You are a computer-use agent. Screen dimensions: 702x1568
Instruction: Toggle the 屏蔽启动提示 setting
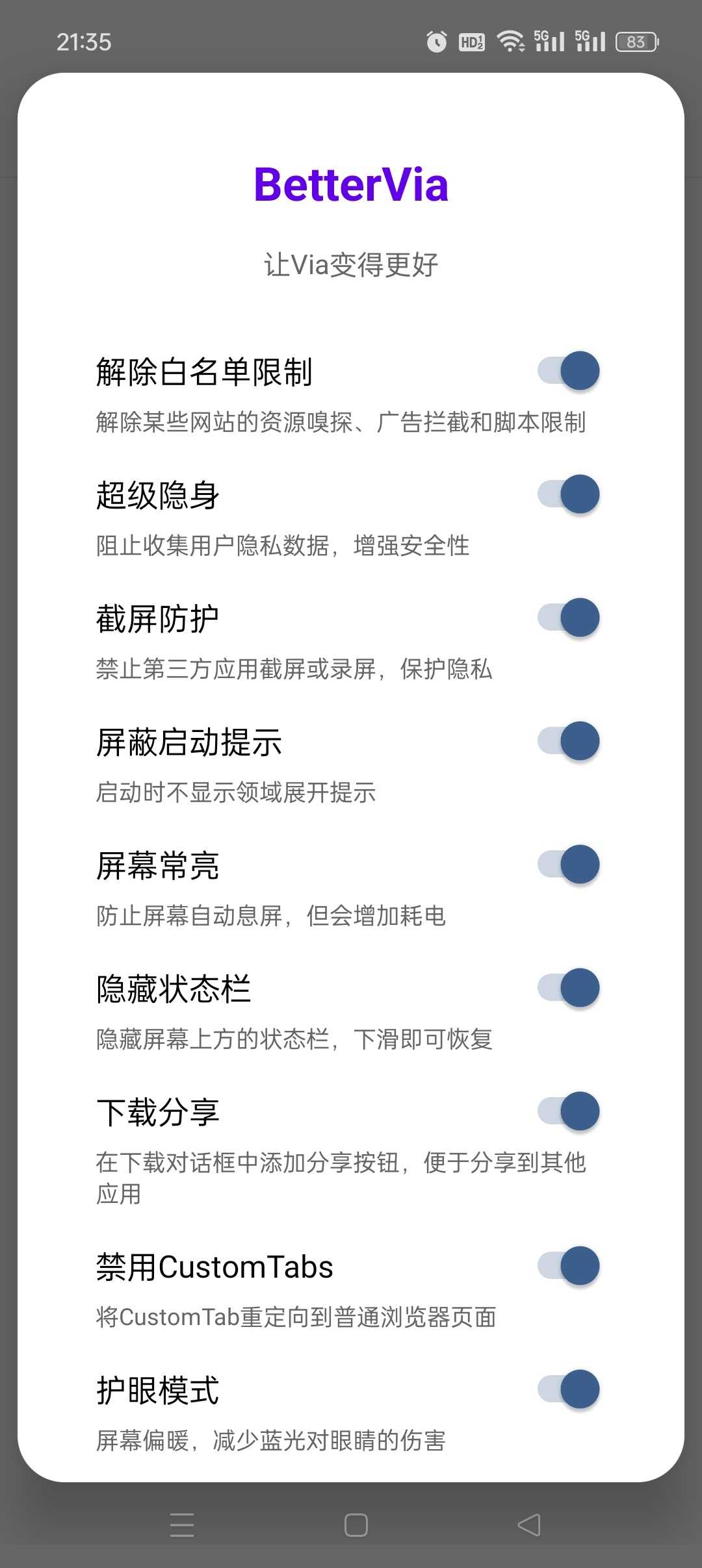[x=569, y=741]
